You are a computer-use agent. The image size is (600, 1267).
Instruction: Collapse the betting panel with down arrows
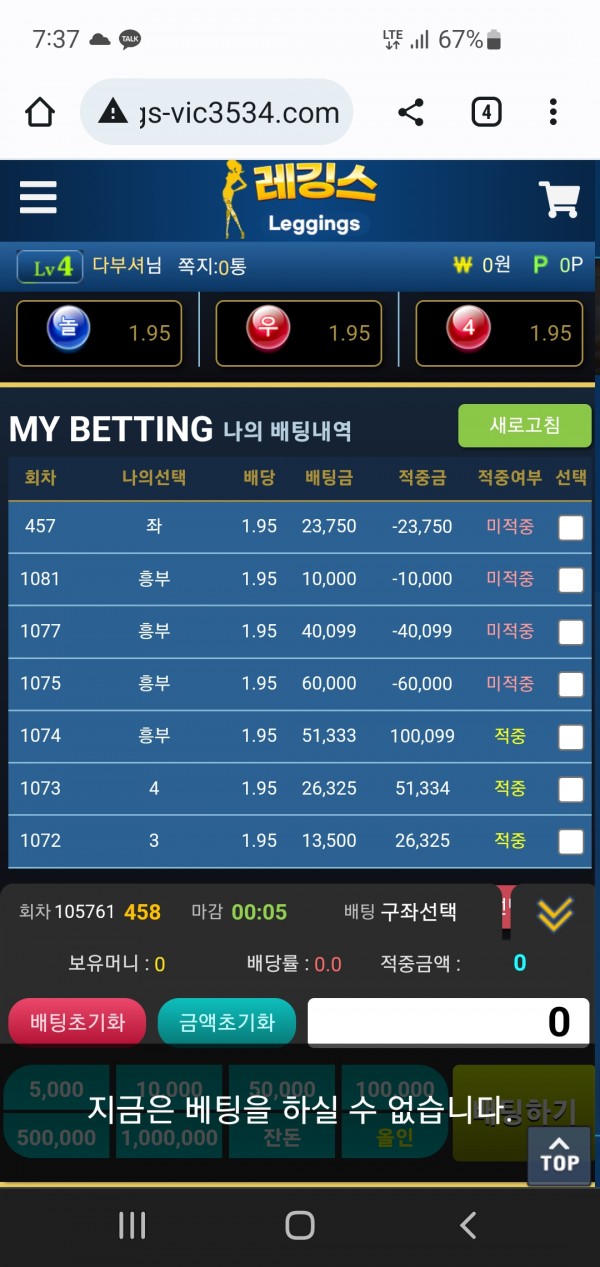pyautogui.click(x=554, y=911)
